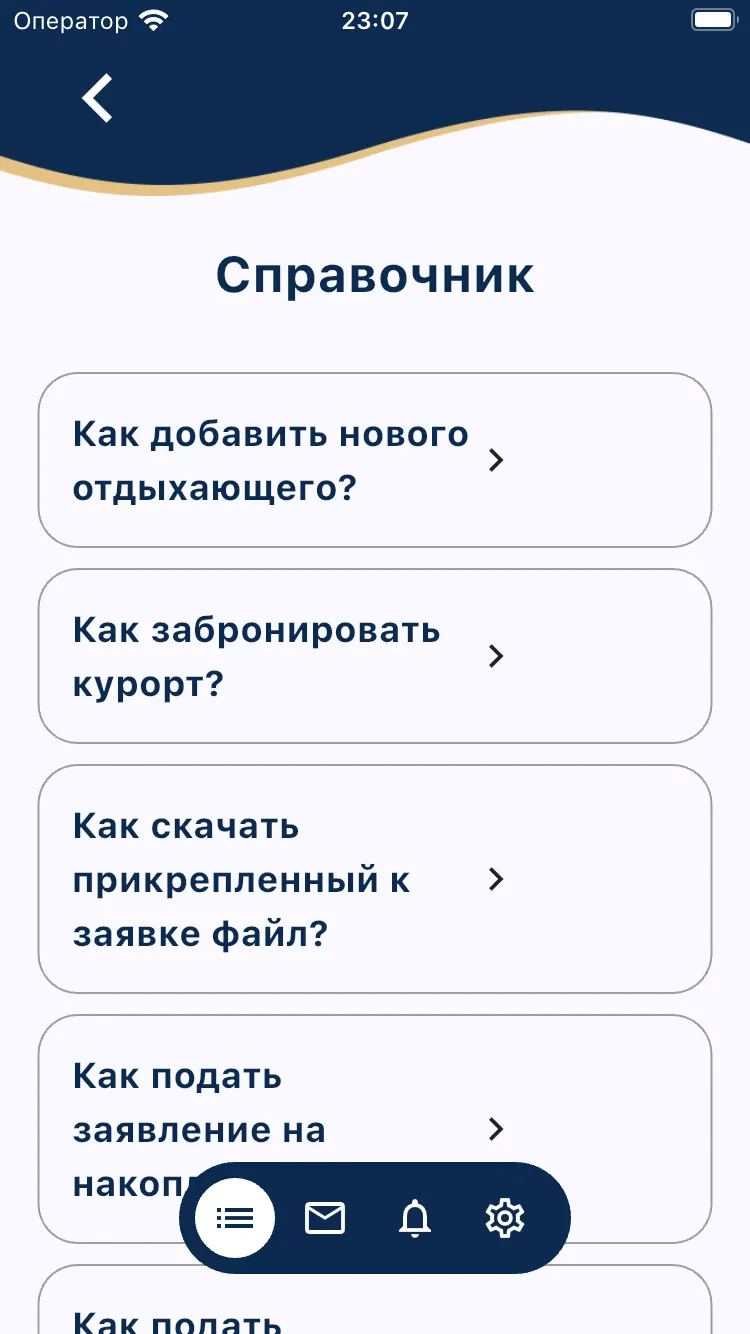Viewport: 750px width, 1334px height.
Task: Open "Как скачать прикрепленный к заявке файл?"
Action: [x=375, y=879]
